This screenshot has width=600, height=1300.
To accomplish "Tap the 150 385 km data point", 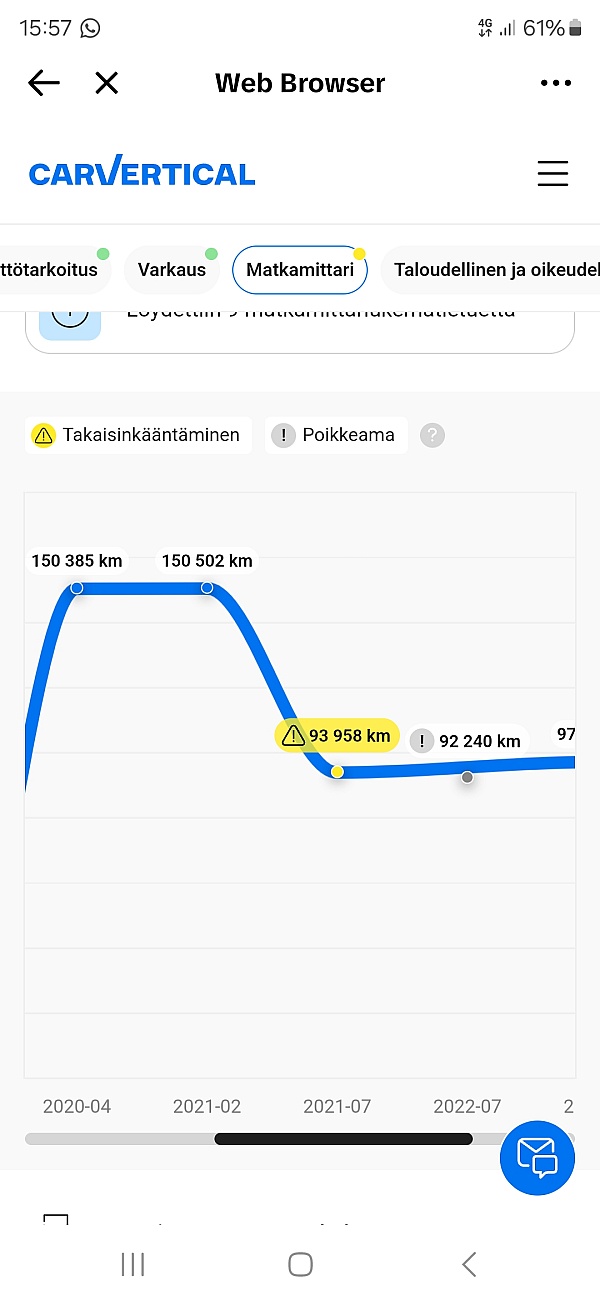I will 77,588.
